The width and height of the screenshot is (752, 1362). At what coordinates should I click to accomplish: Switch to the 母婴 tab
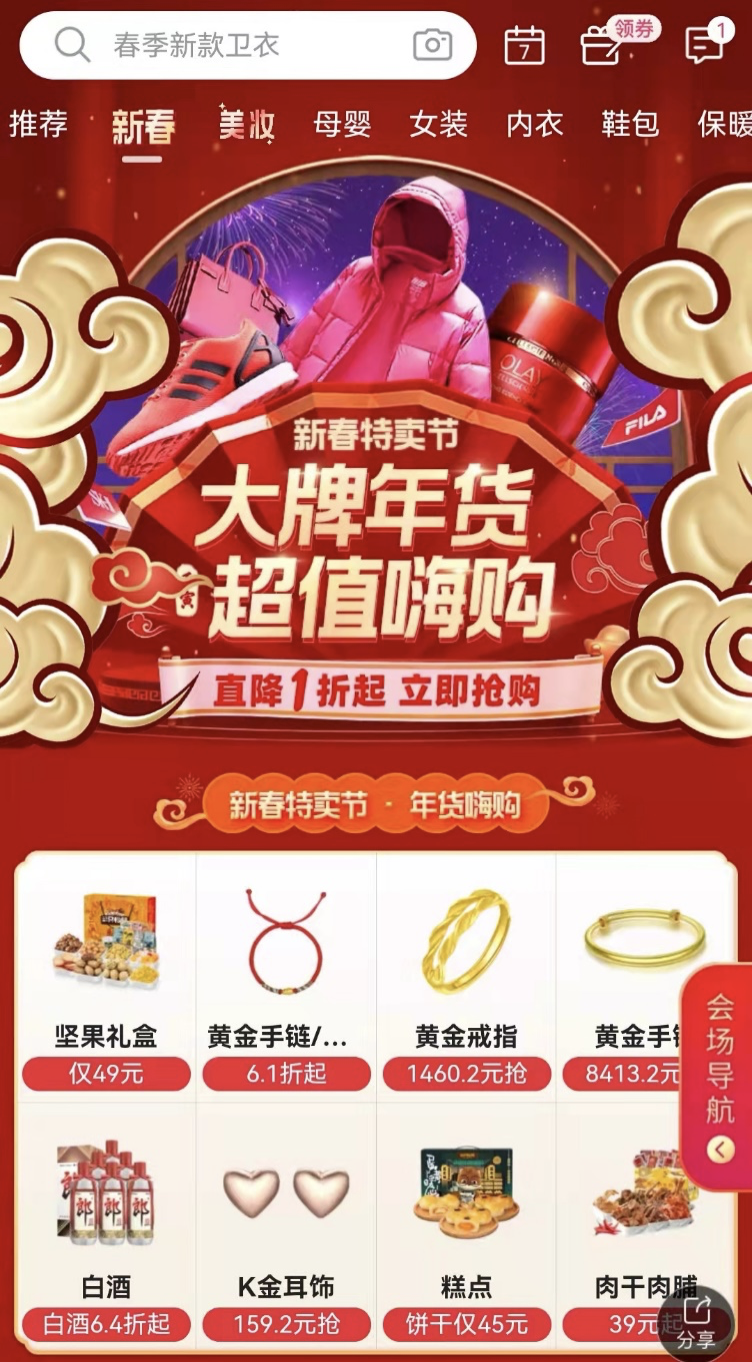[x=342, y=125]
